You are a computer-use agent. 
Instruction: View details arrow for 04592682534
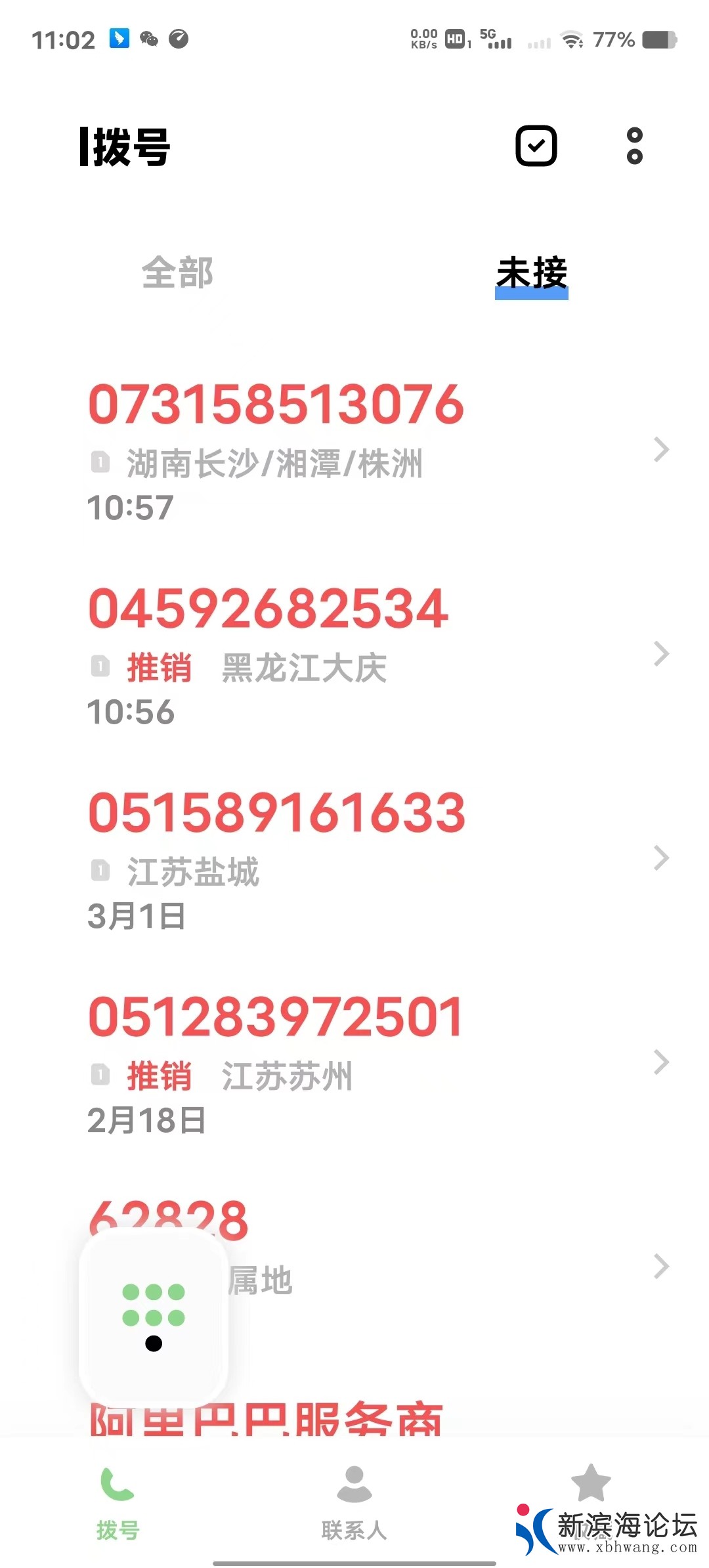point(661,654)
